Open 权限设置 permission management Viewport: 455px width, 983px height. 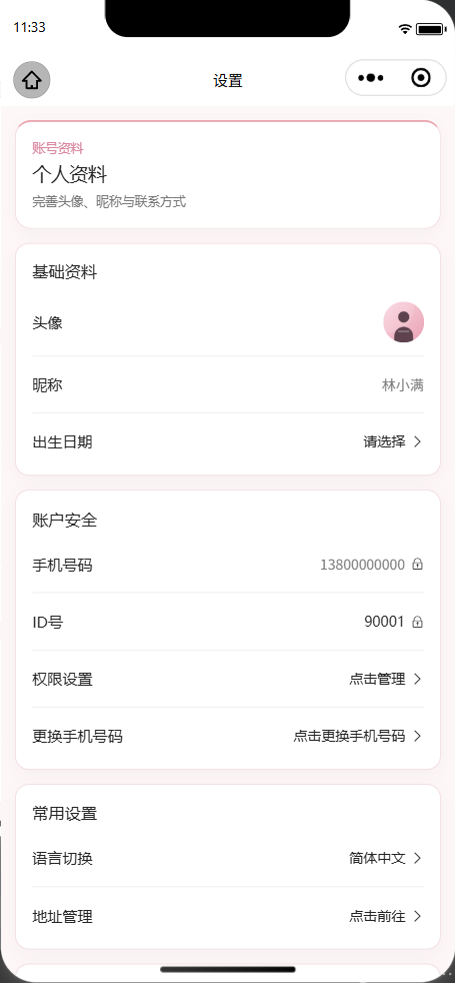[228, 679]
